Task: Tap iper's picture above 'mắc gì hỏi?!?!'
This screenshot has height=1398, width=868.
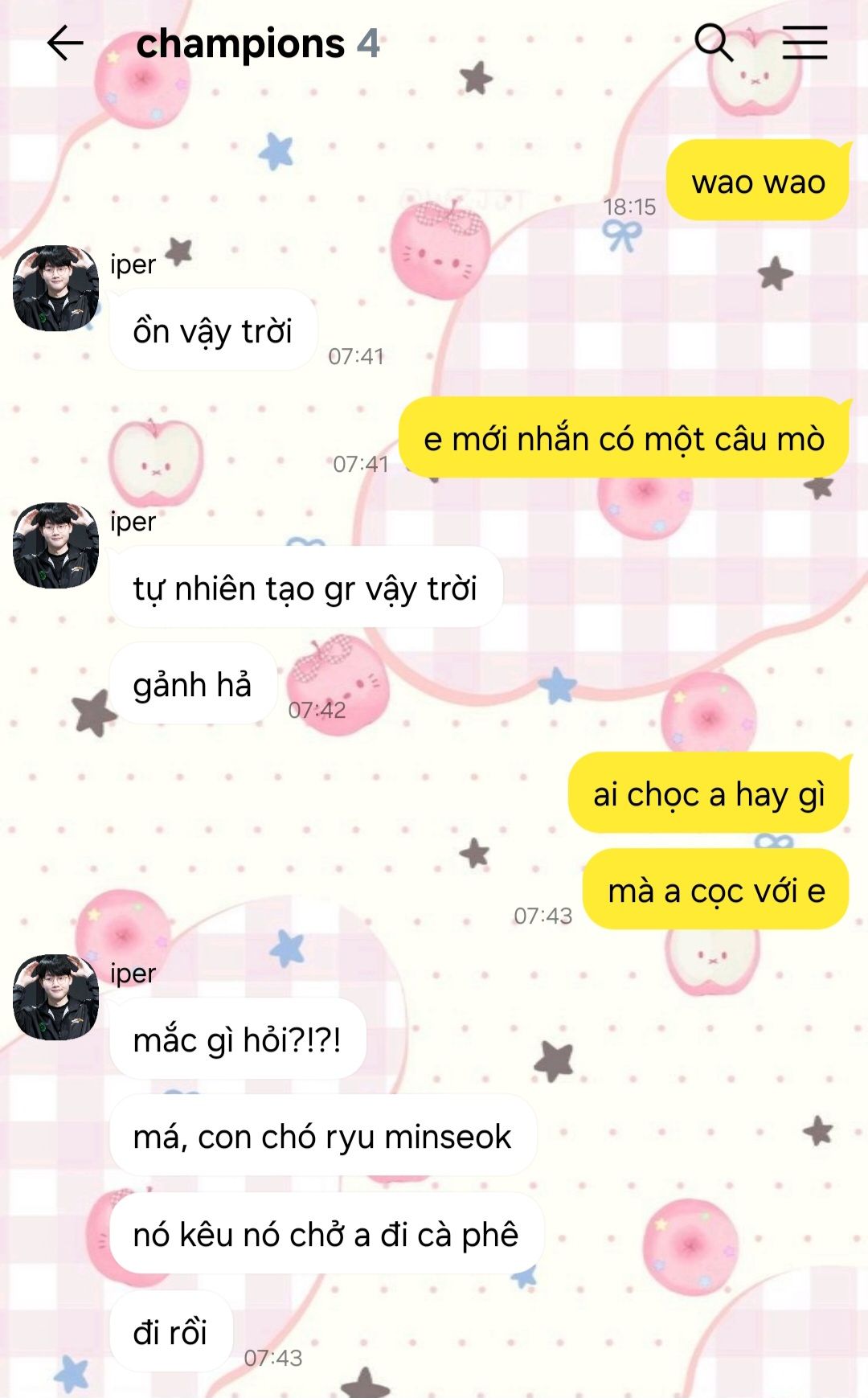Action: (x=55, y=997)
